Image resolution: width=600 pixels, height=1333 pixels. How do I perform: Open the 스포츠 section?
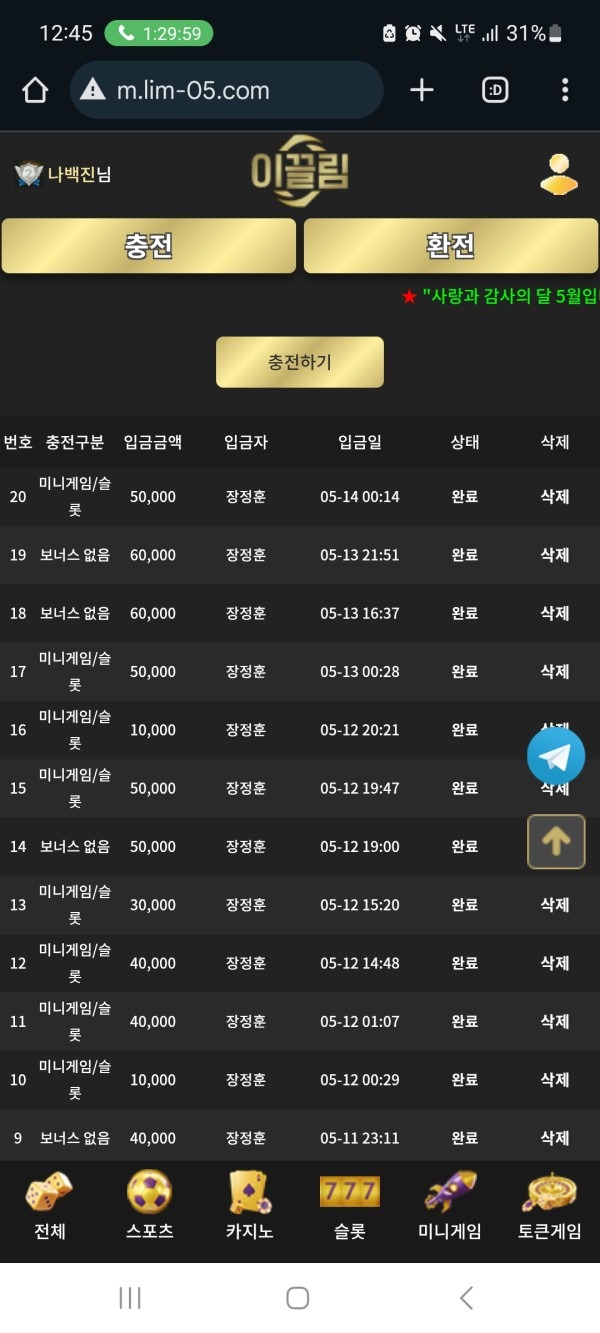(x=149, y=1207)
